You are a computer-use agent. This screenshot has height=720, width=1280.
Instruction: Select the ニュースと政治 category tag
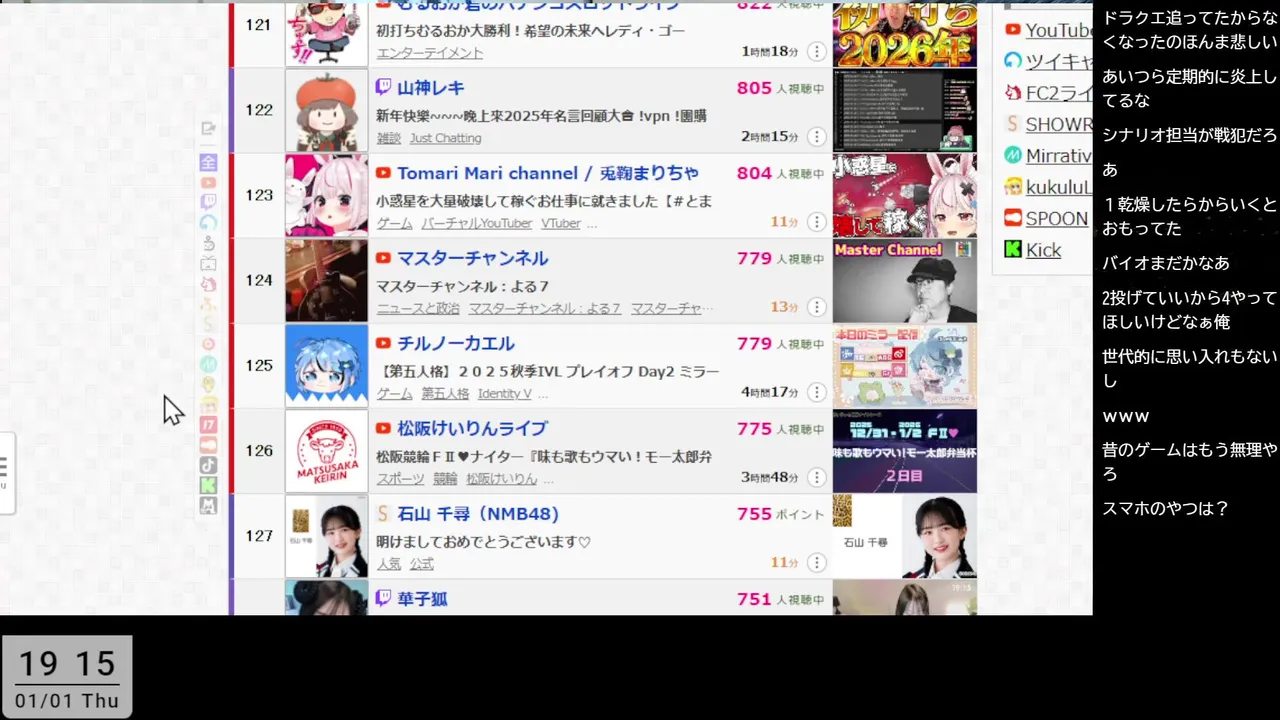pos(418,308)
